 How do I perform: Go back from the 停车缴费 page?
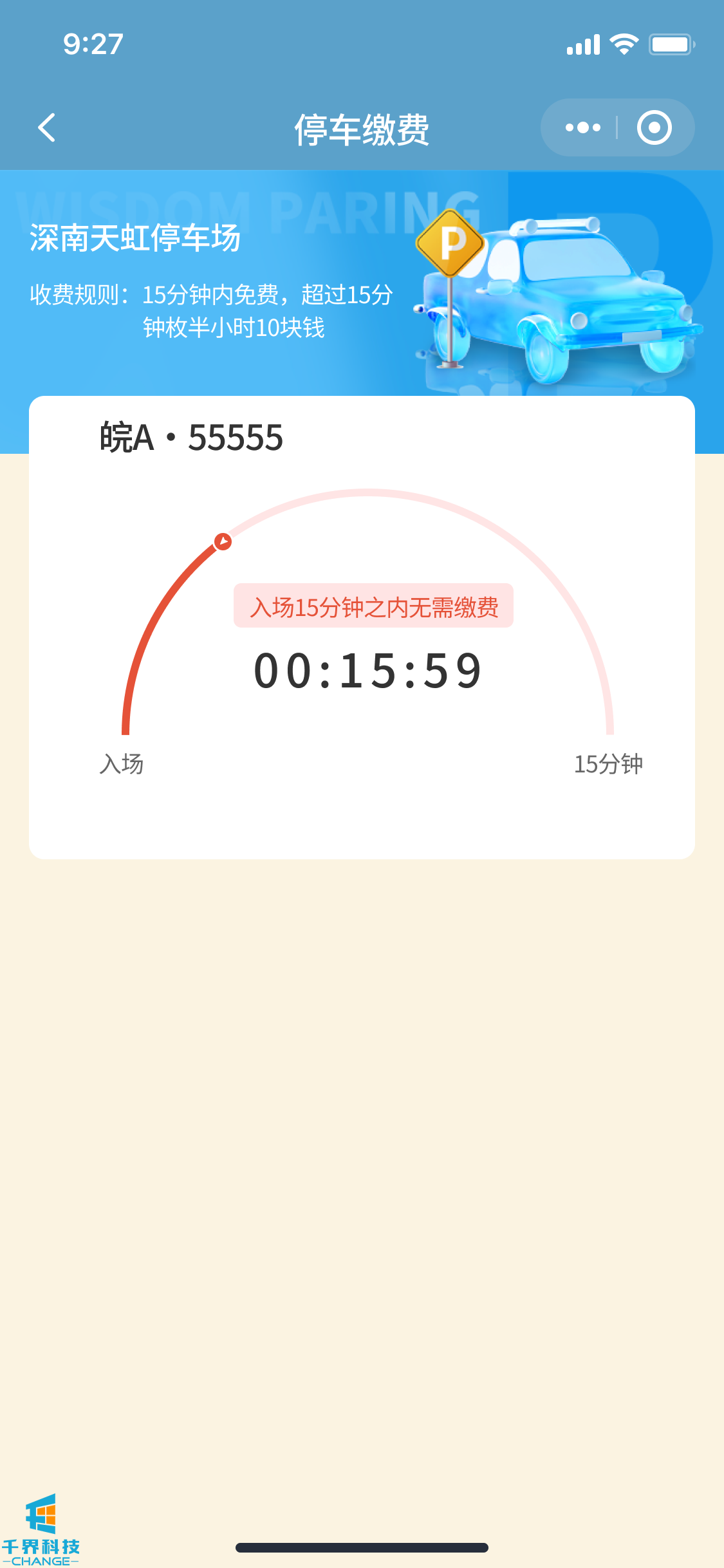pyautogui.click(x=47, y=127)
